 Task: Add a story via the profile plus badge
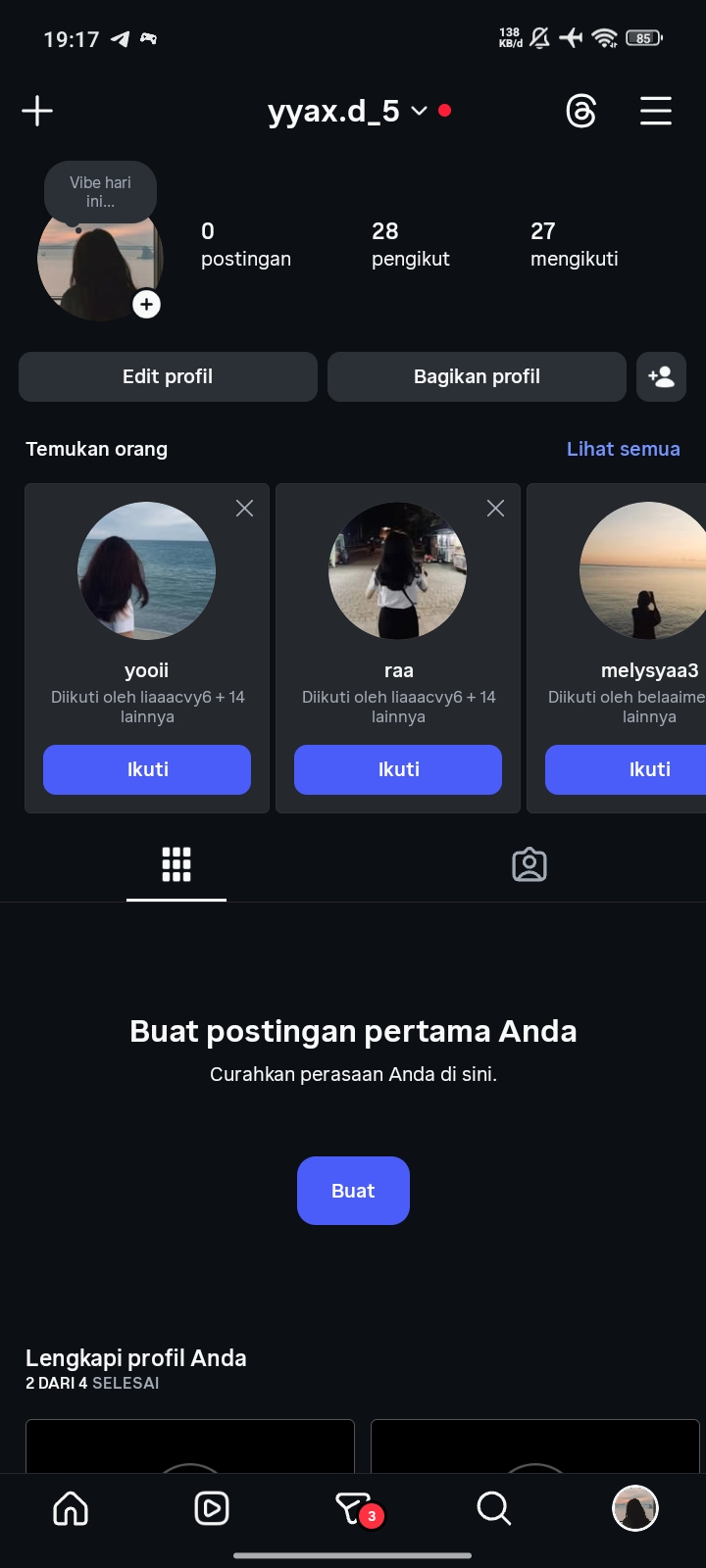point(146,305)
